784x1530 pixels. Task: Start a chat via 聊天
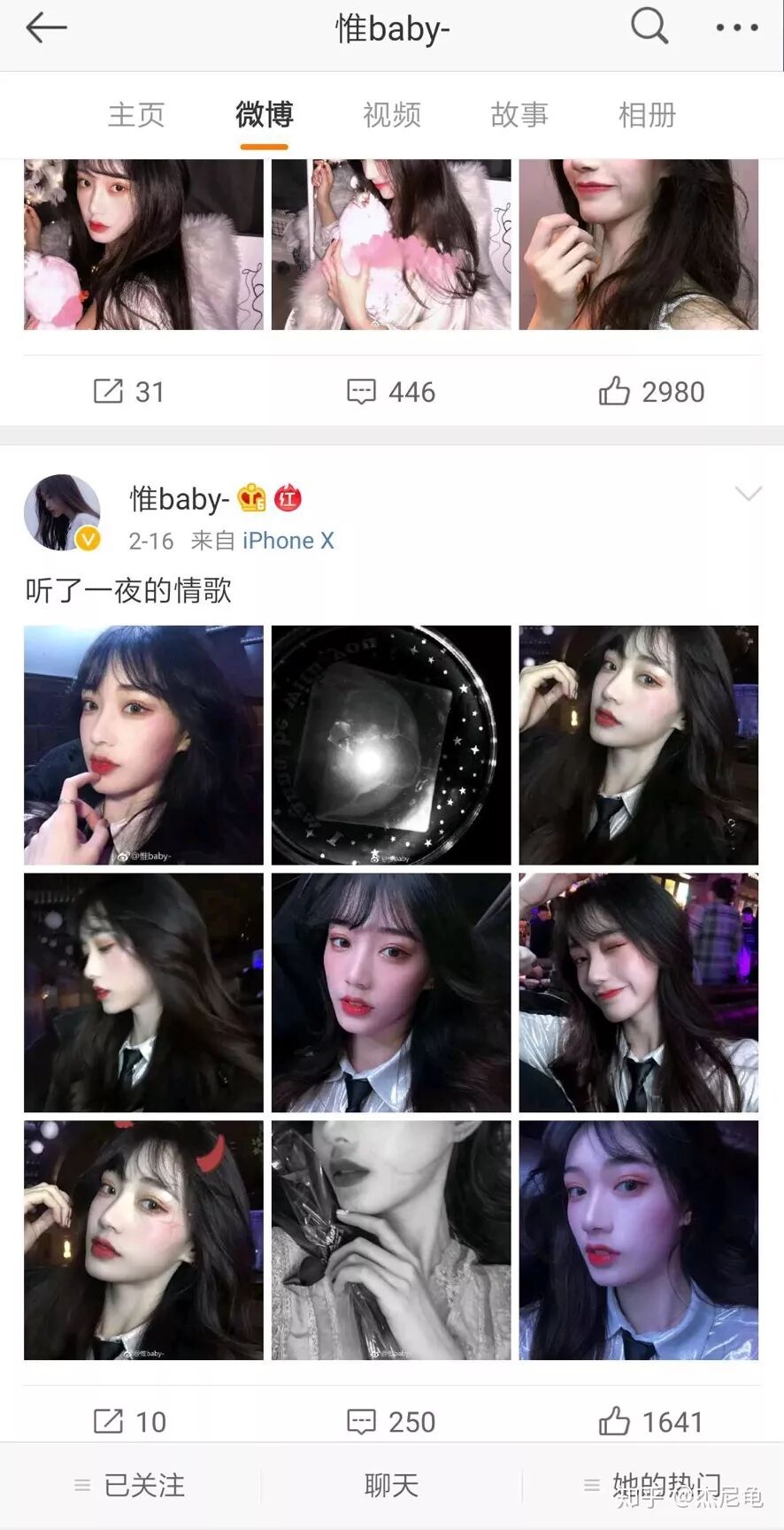tap(391, 1486)
